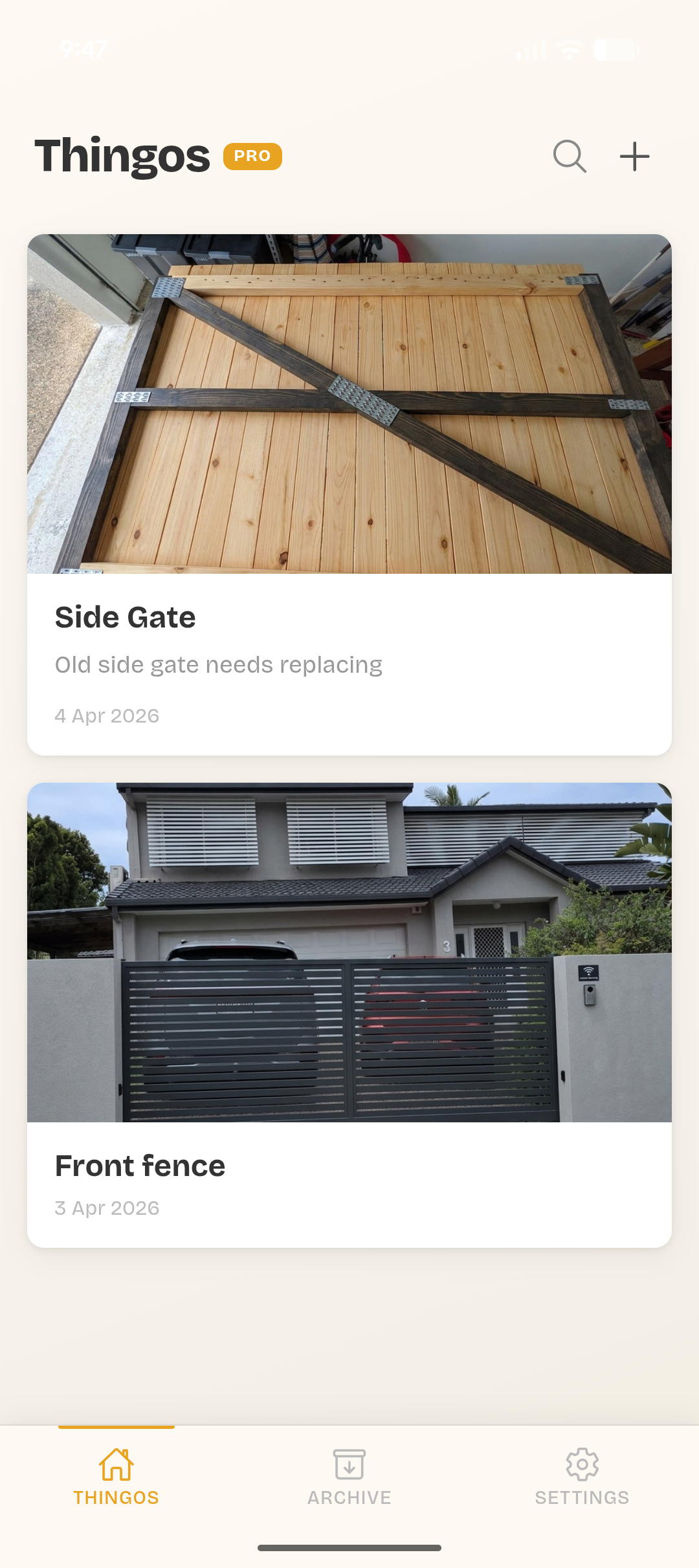Tap the home indicator bar
The width and height of the screenshot is (699, 1568).
click(x=349, y=1547)
